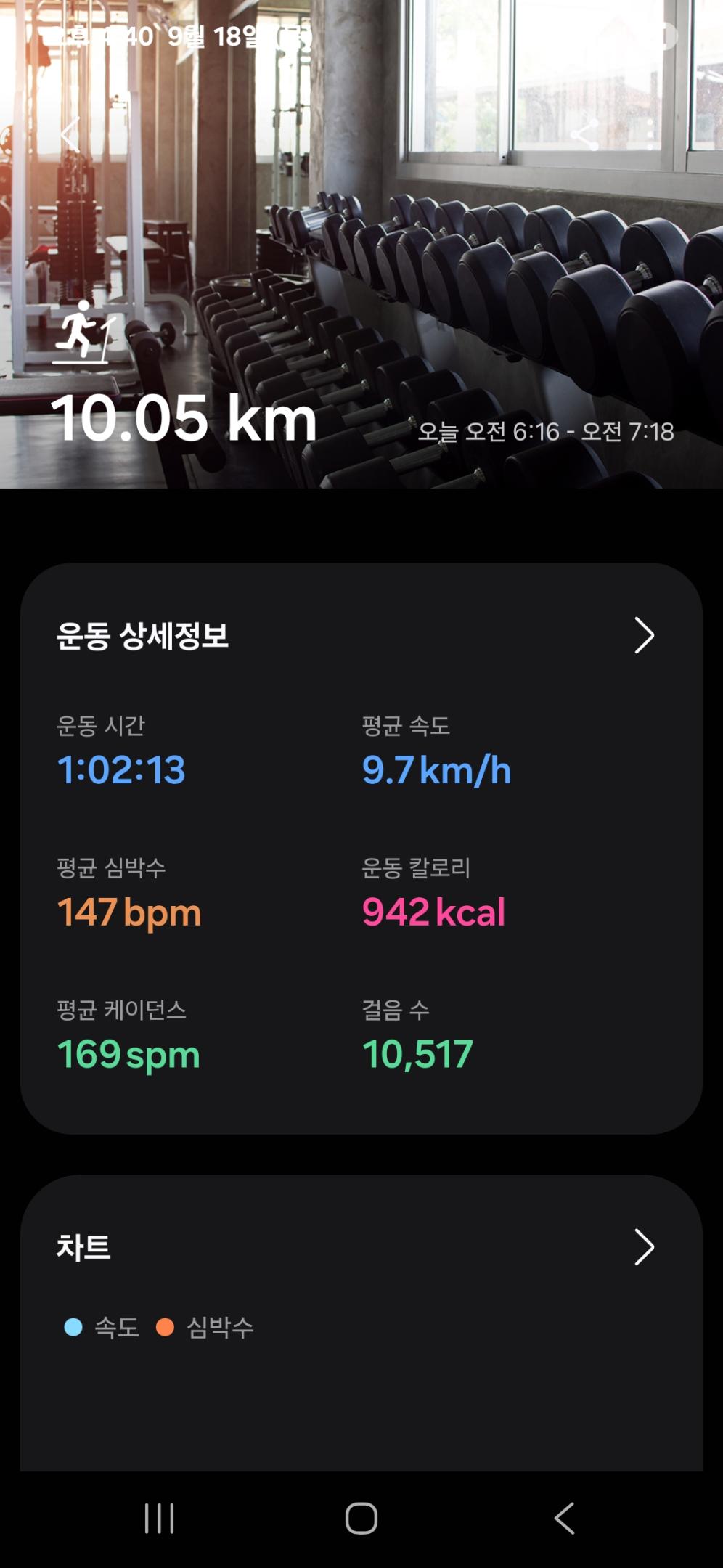Go back using the top-left arrow
The image size is (723, 1568).
pos(70,134)
